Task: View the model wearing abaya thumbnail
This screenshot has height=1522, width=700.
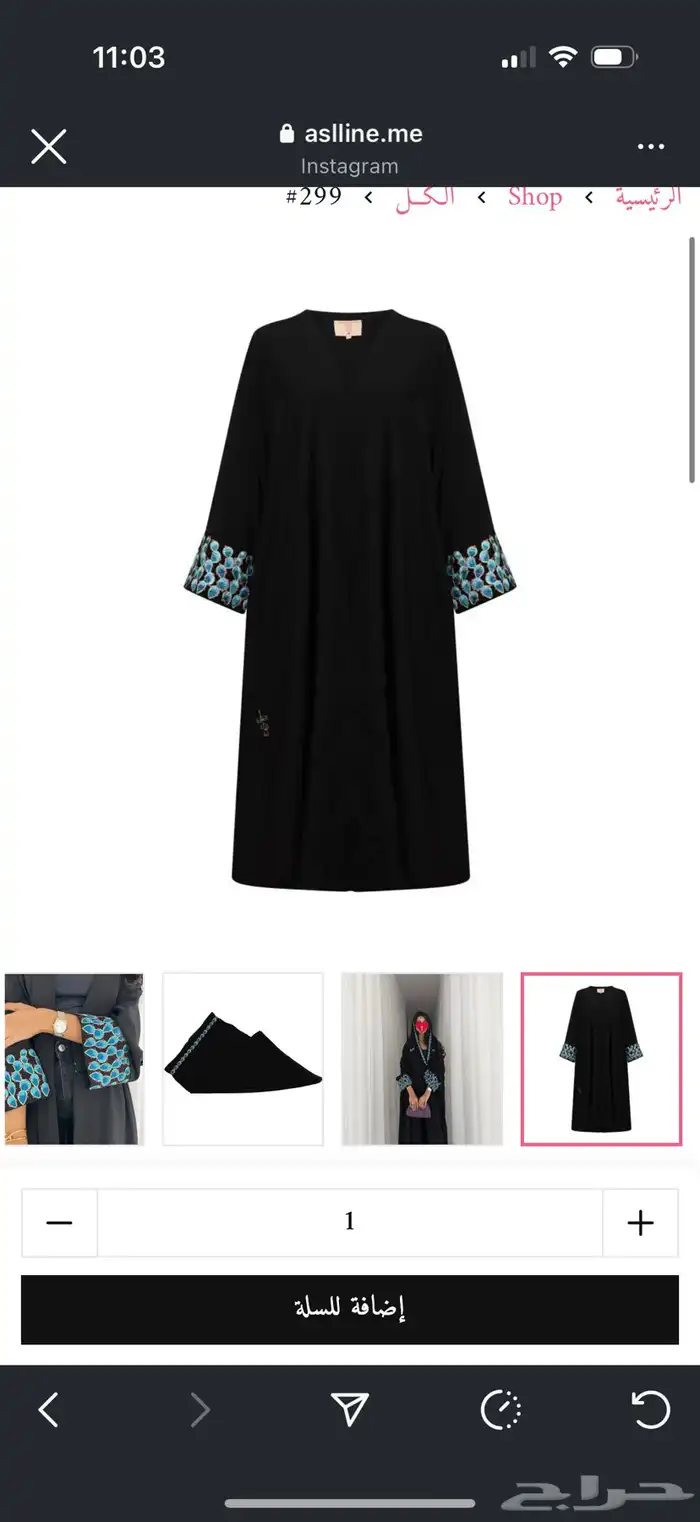Action: coord(422,1059)
